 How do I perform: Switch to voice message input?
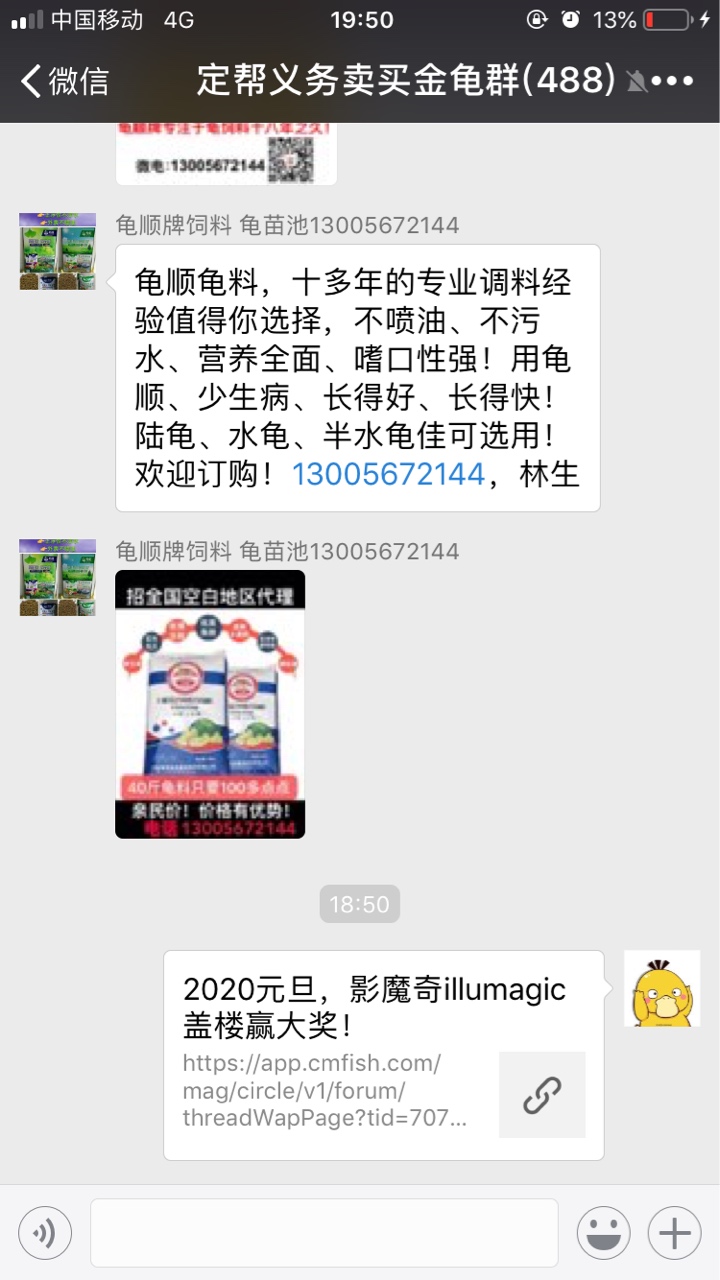click(45, 1233)
